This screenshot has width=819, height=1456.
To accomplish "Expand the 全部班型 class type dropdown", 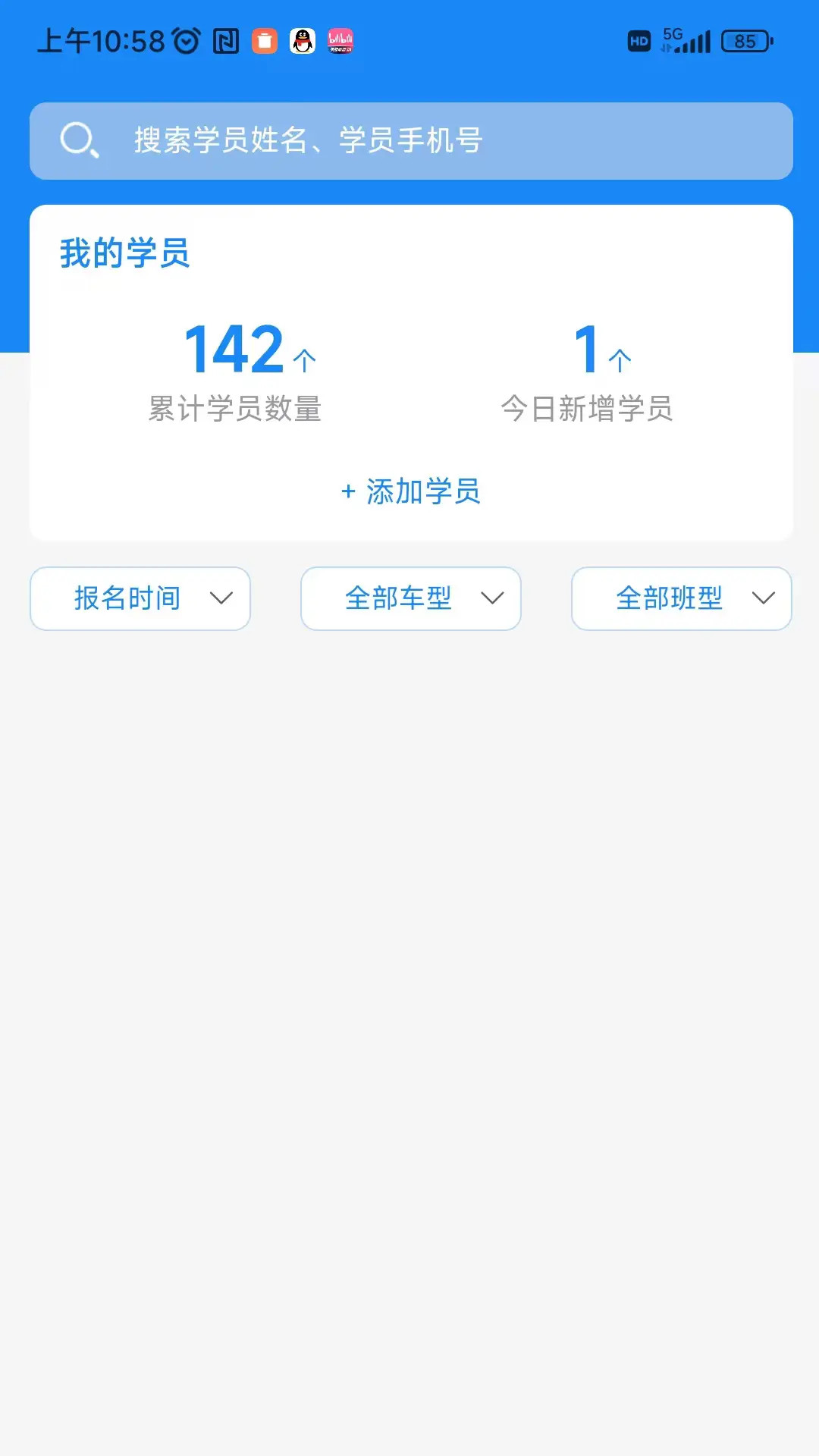I will coord(680,598).
